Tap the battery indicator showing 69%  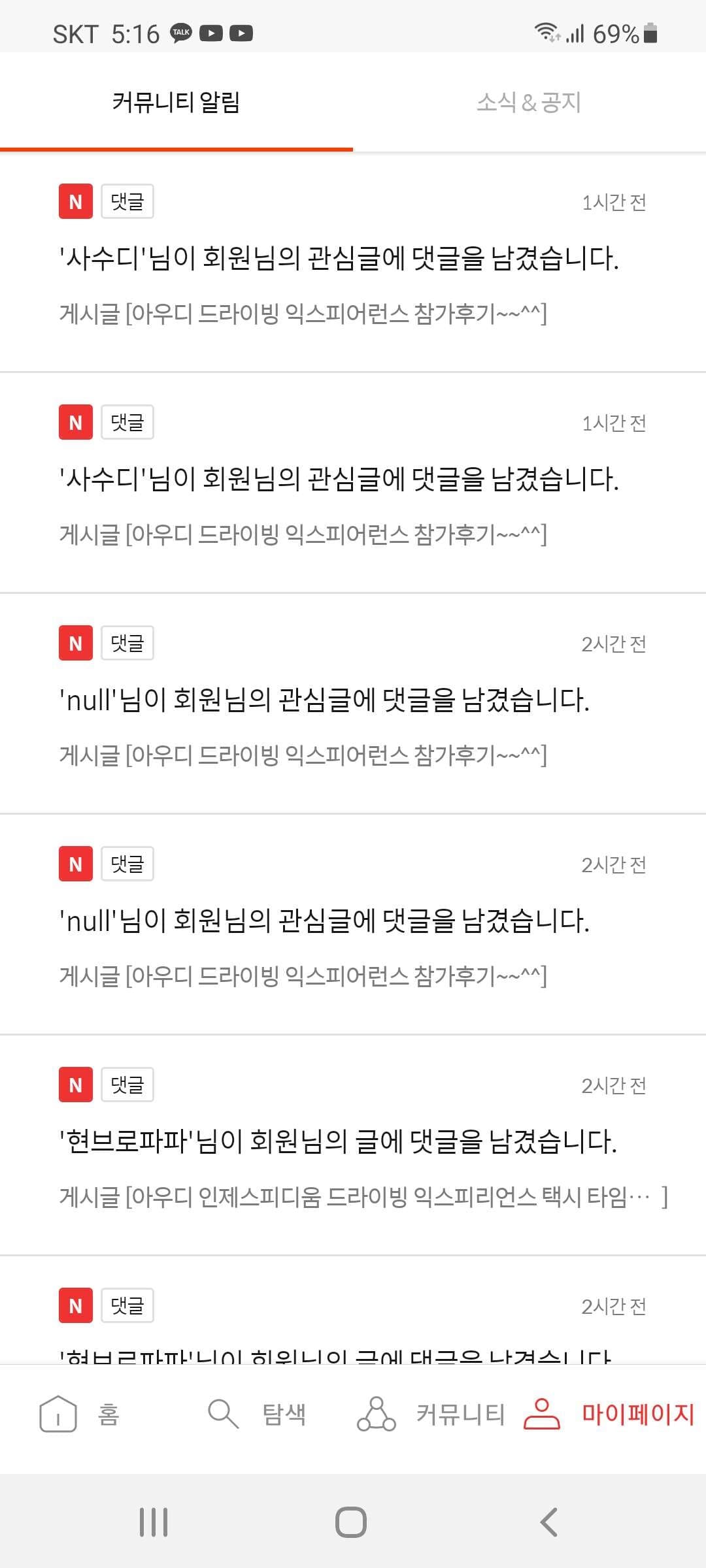click(x=648, y=33)
